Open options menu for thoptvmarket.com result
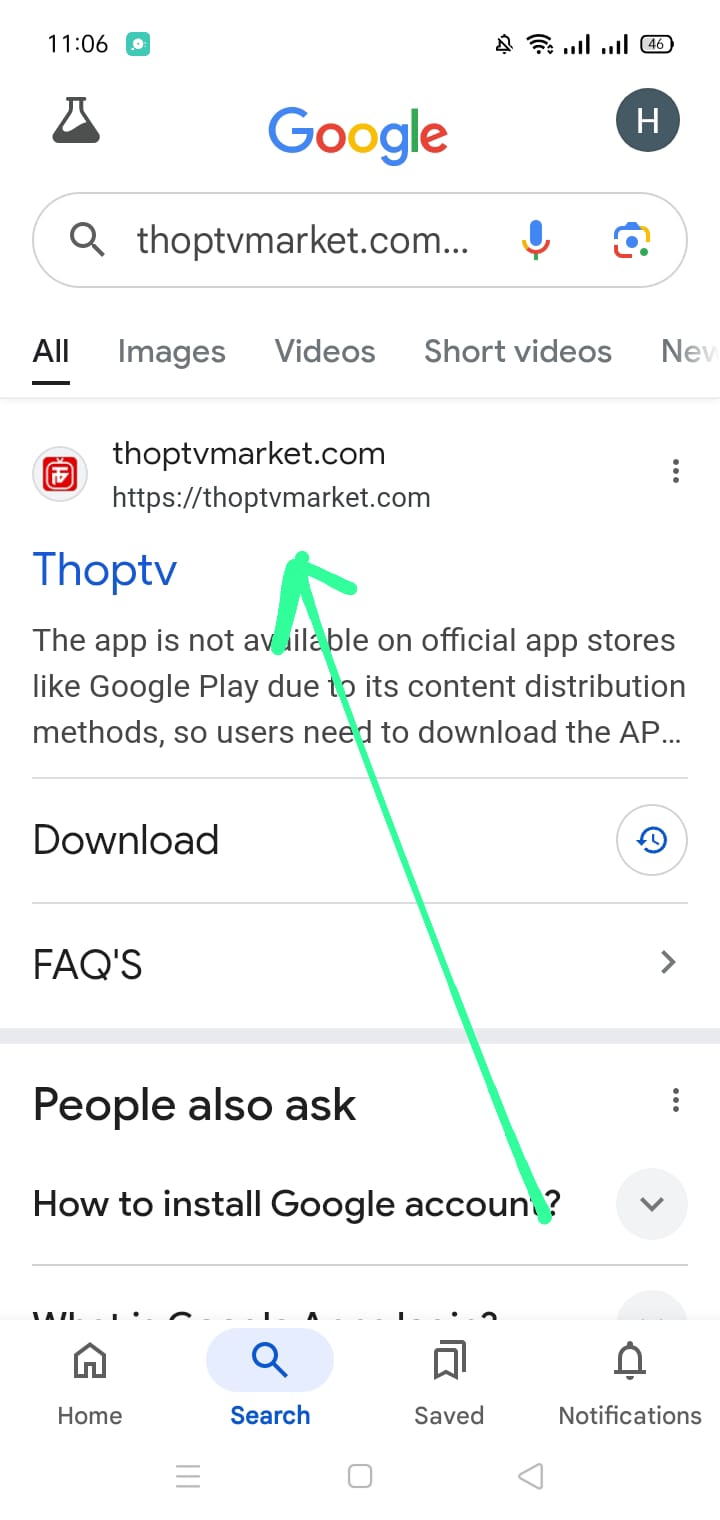 [676, 471]
